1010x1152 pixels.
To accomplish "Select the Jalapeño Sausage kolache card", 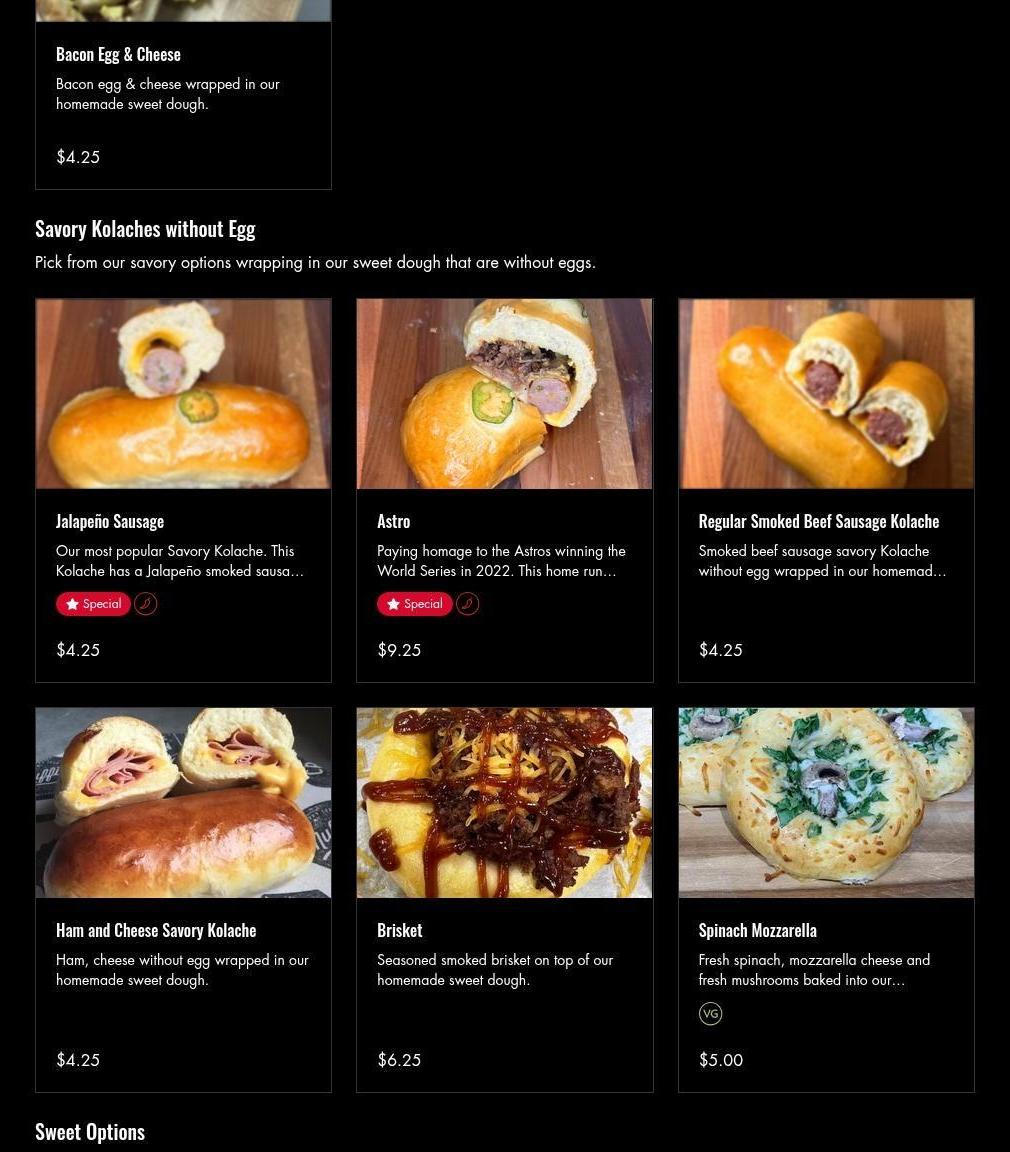I will [183, 490].
